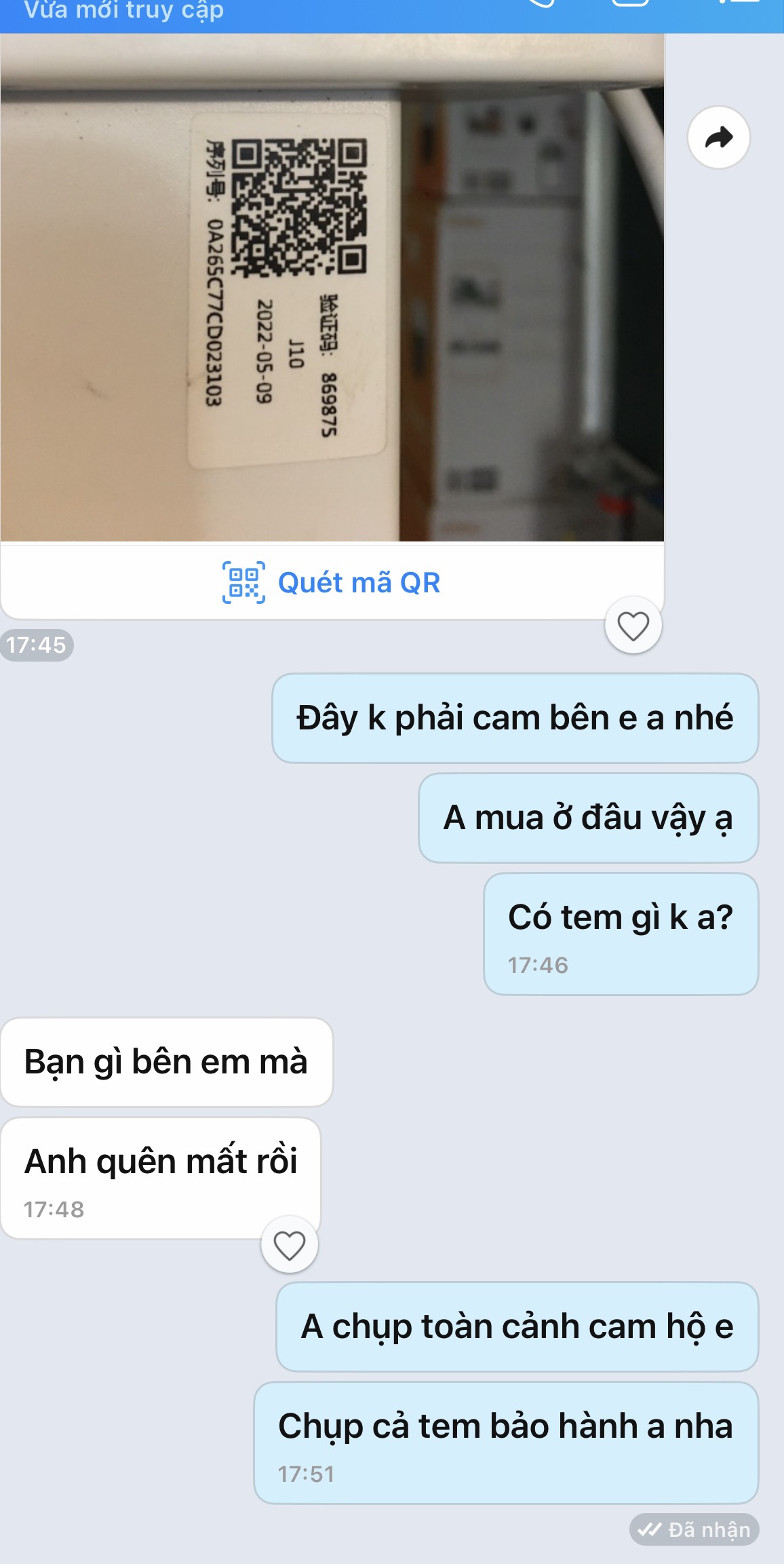Image resolution: width=784 pixels, height=1564 pixels.
Task: Open the QR label photo full screen
Action: [x=332, y=288]
